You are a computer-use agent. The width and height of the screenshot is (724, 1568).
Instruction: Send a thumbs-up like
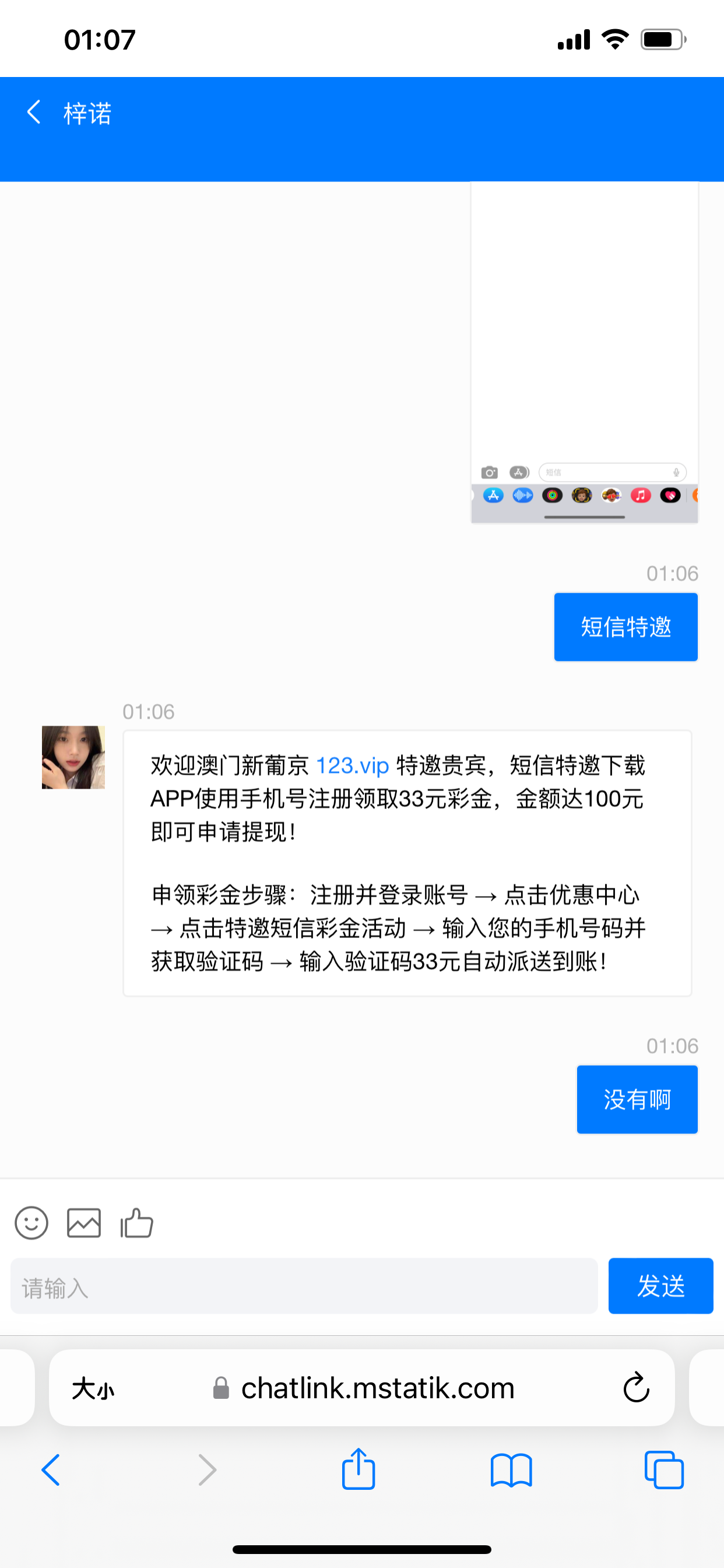click(x=137, y=1222)
